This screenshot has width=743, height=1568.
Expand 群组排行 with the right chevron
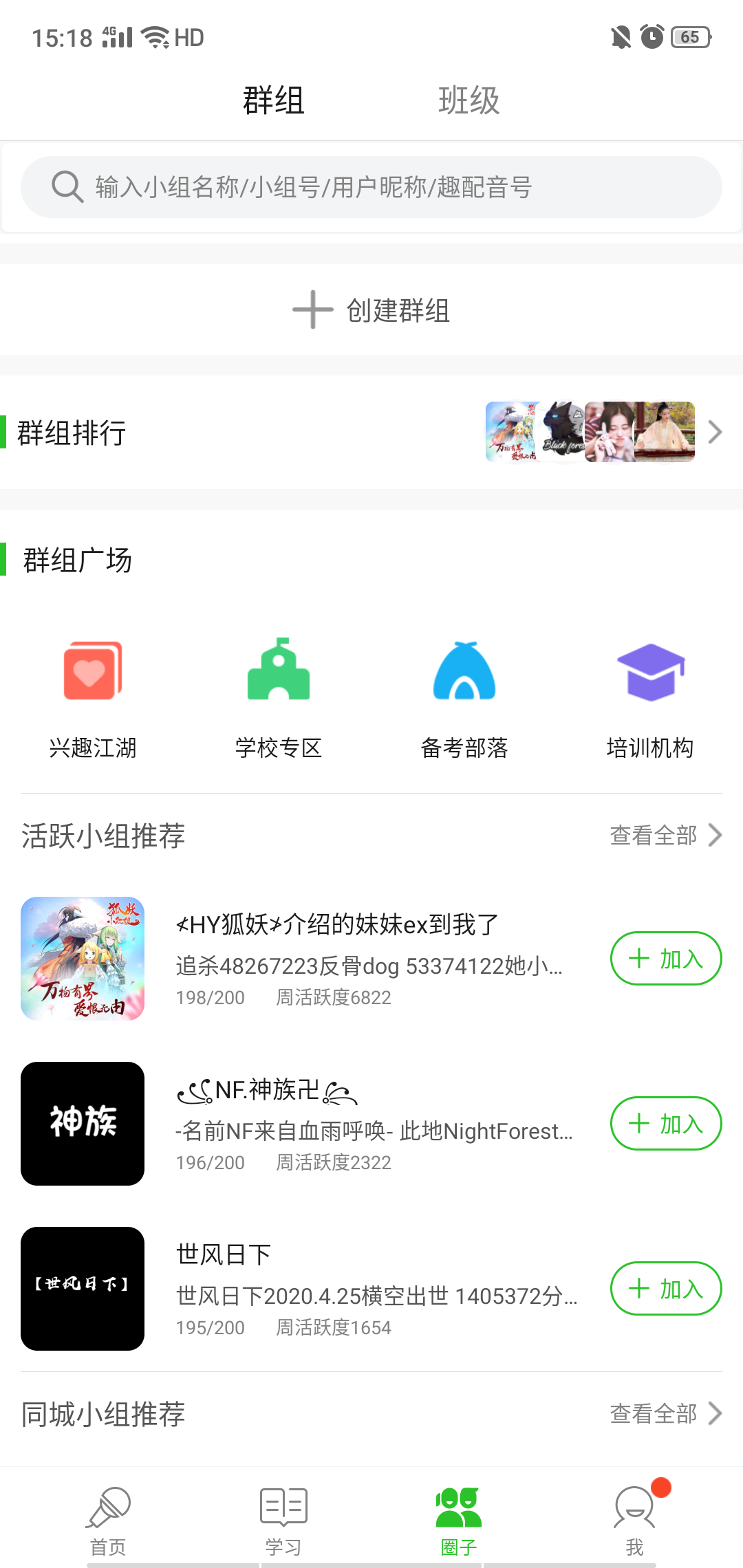[x=715, y=433]
